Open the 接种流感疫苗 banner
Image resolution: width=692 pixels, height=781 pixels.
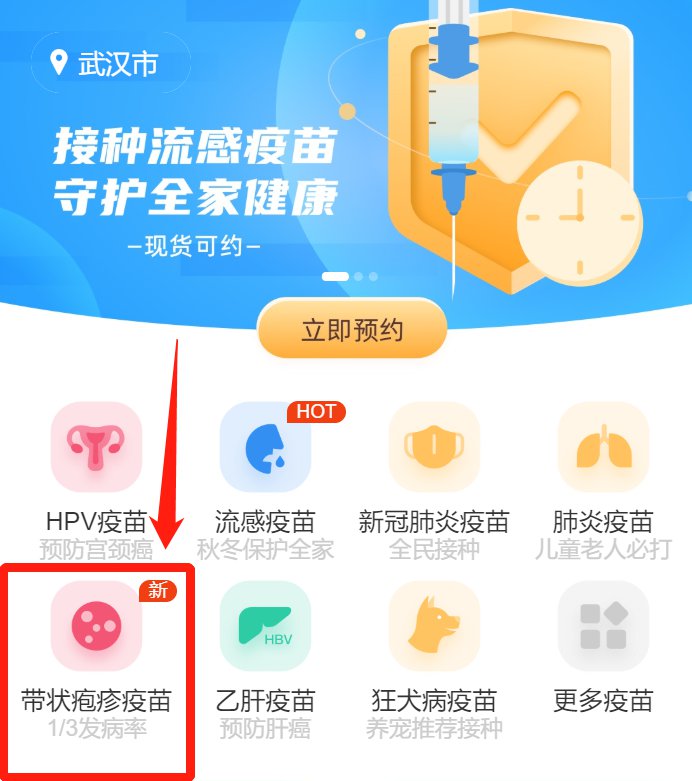(x=195, y=175)
